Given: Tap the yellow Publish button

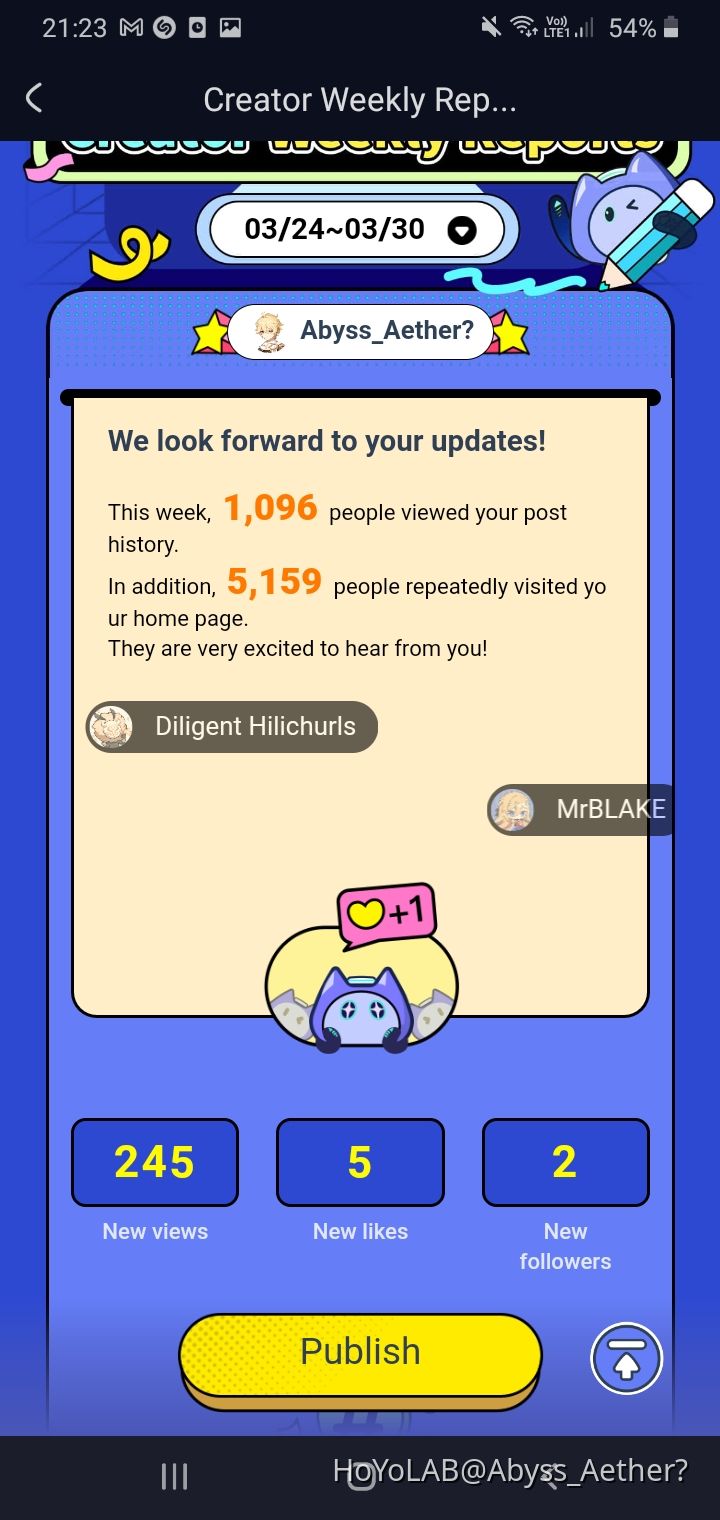Looking at the screenshot, I should coord(360,1352).
